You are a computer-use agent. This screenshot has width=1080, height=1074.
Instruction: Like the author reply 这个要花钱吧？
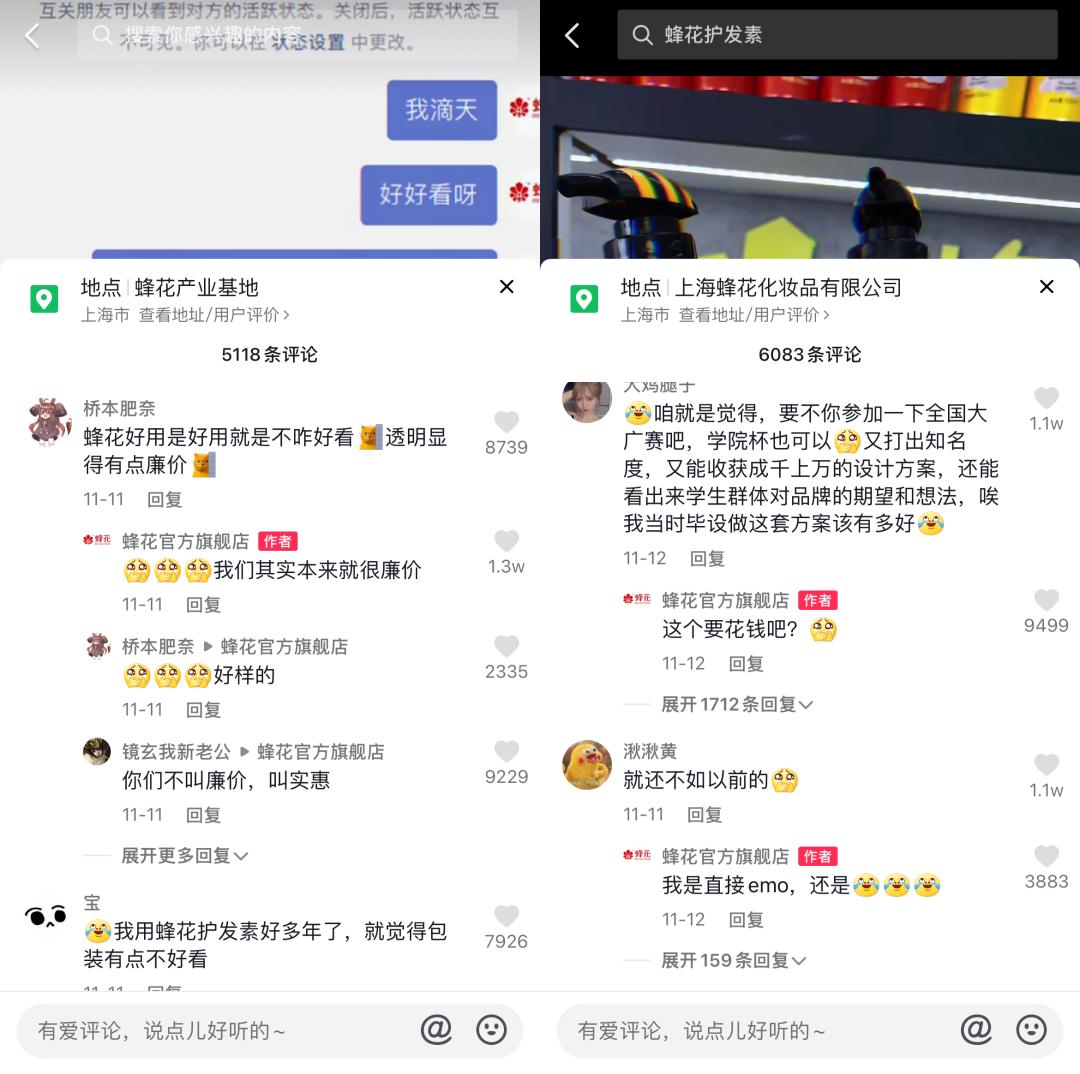point(1046,601)
